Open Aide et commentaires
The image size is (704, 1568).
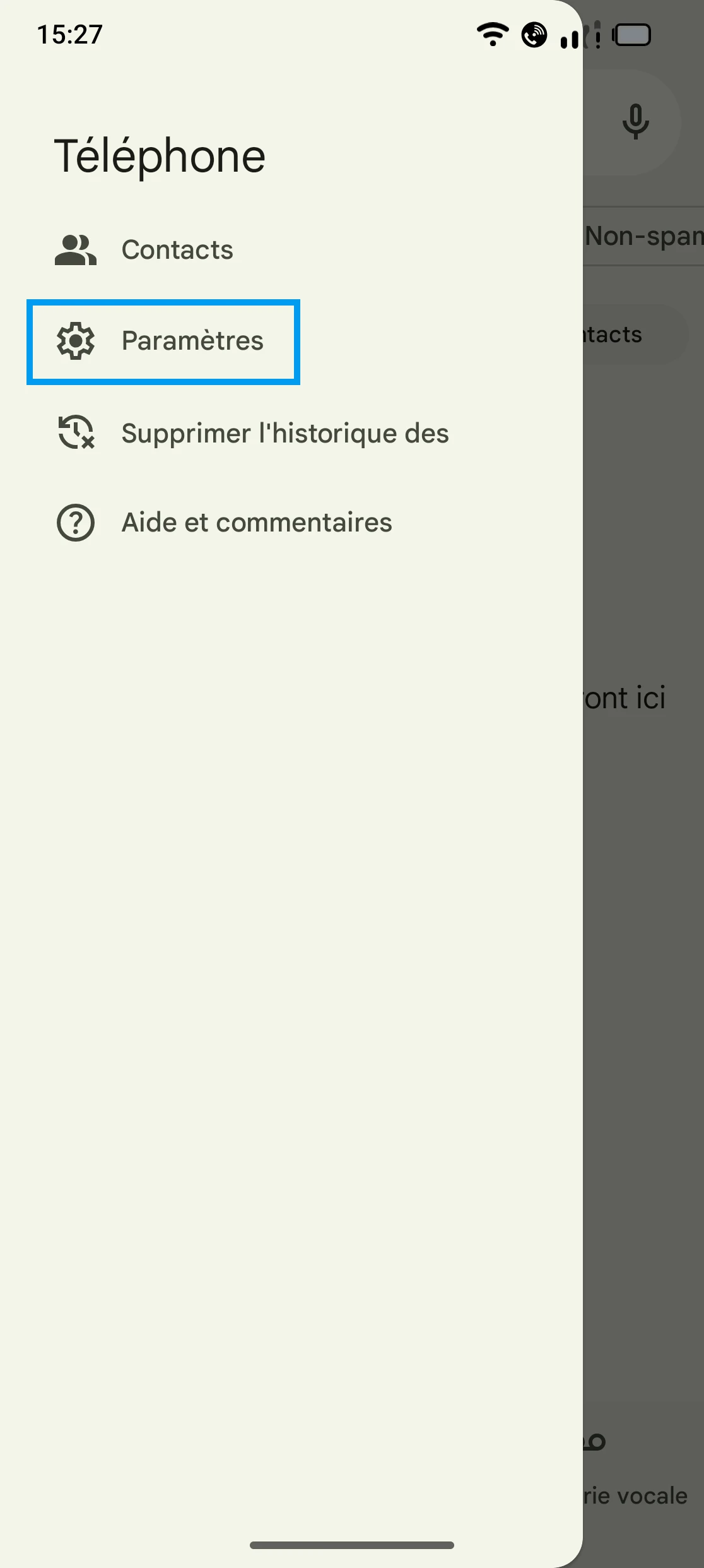[256, 523]
